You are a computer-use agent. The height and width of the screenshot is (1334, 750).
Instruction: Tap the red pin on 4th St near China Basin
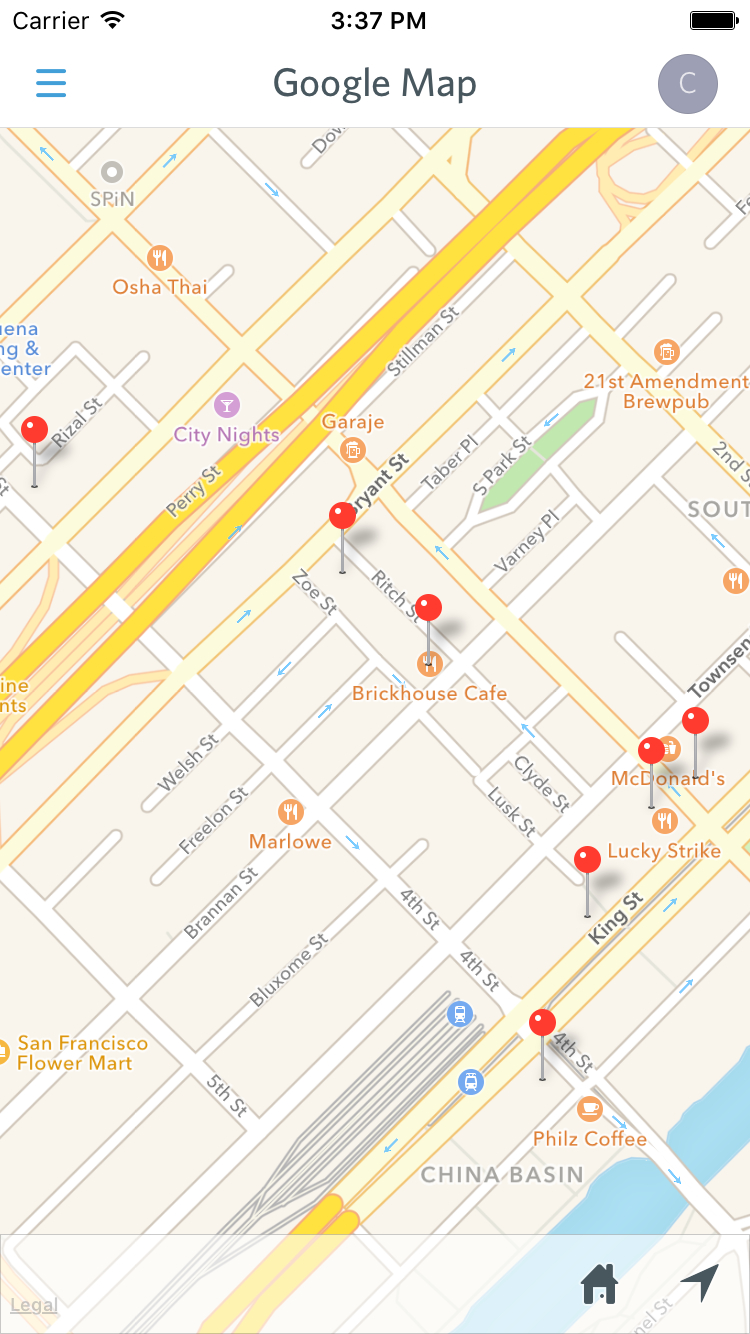click(542, 1022)
